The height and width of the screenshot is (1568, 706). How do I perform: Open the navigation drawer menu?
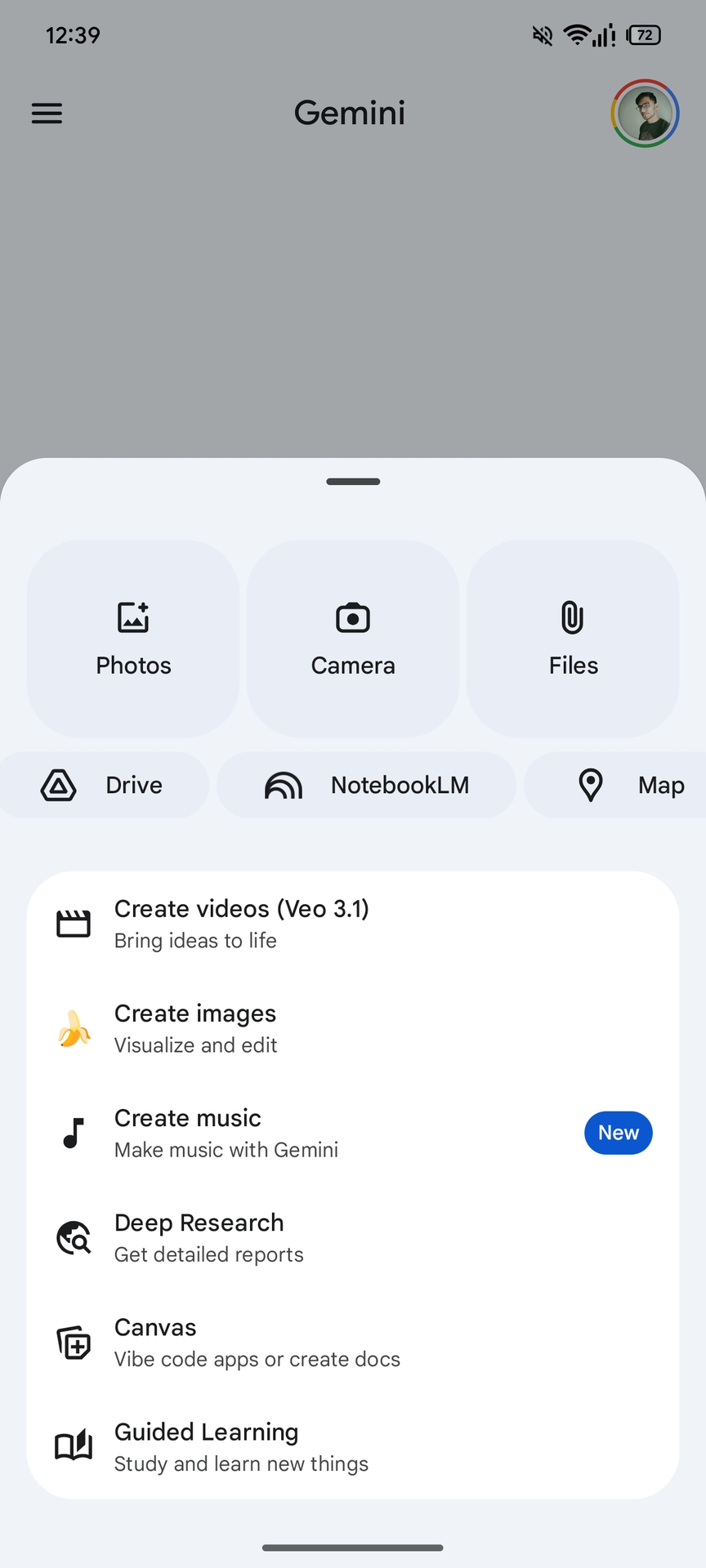coord(46,113)
